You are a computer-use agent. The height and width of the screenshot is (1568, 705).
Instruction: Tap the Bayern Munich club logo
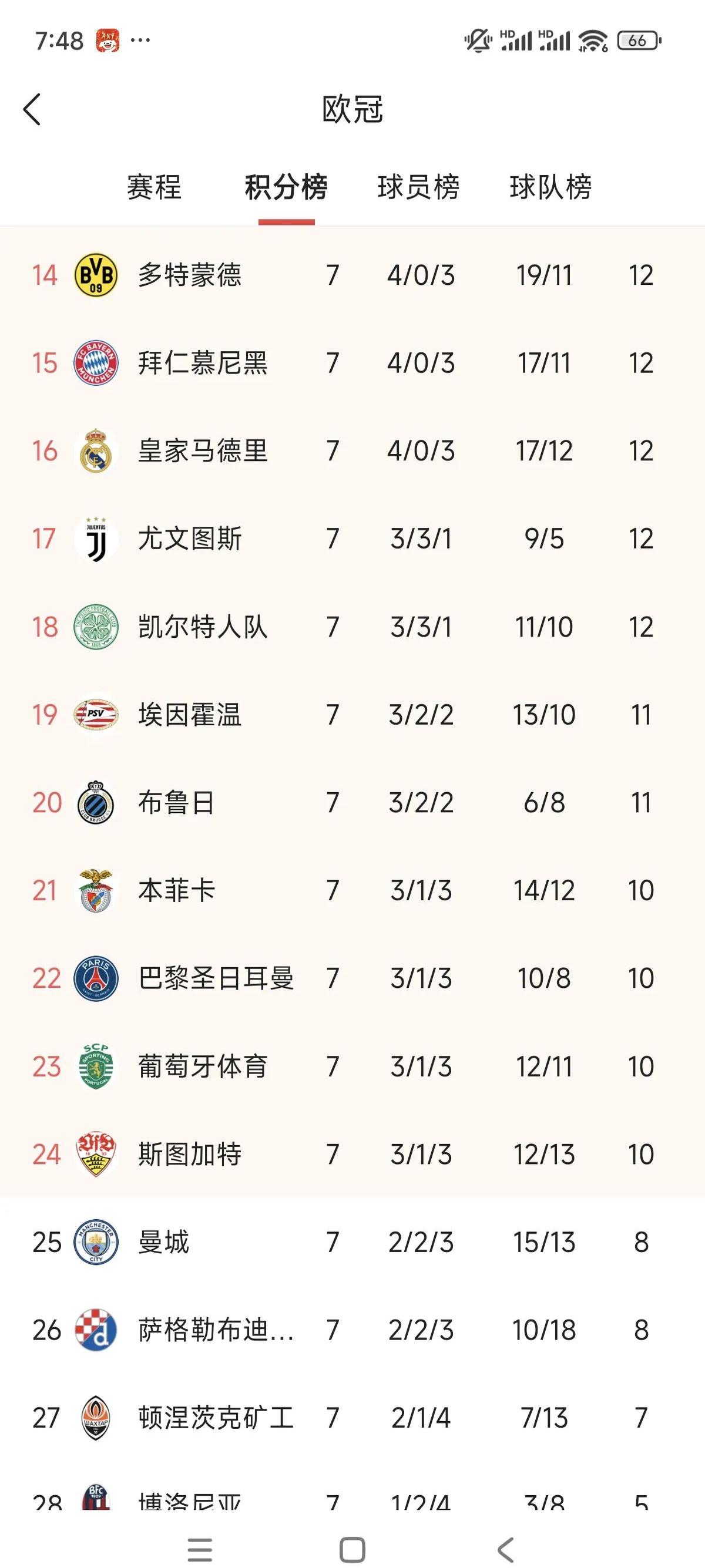click(x=98, y=364)
